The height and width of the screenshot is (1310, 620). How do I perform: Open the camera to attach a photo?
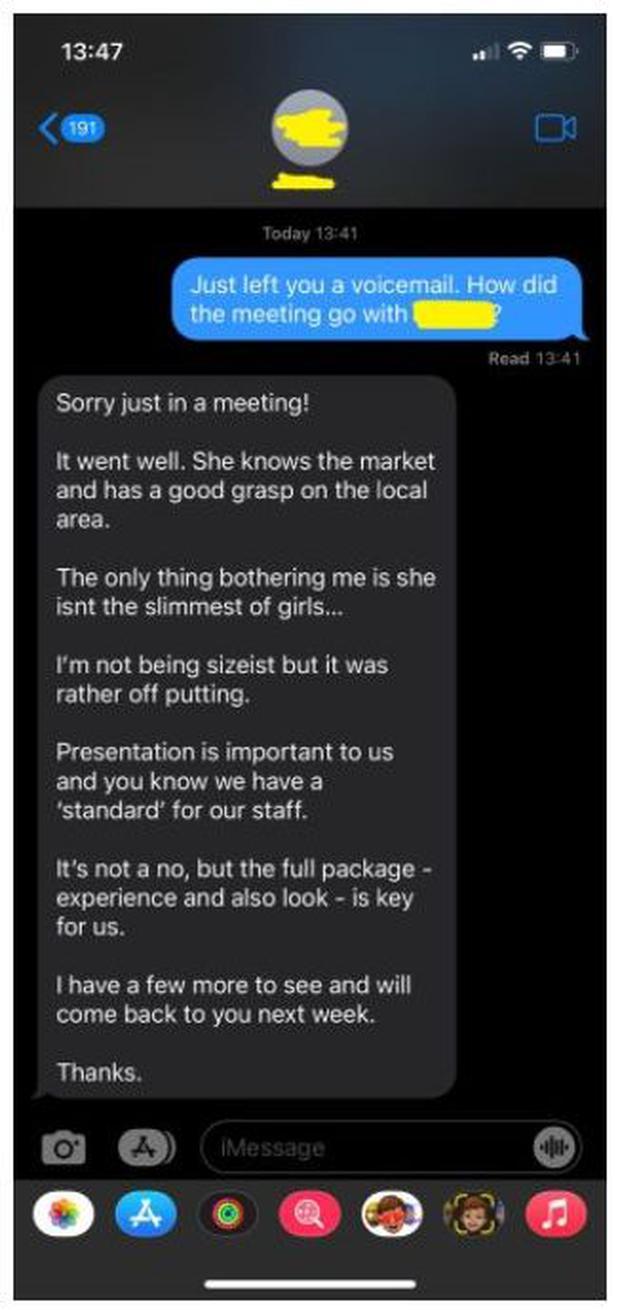tap(63, 1147)
